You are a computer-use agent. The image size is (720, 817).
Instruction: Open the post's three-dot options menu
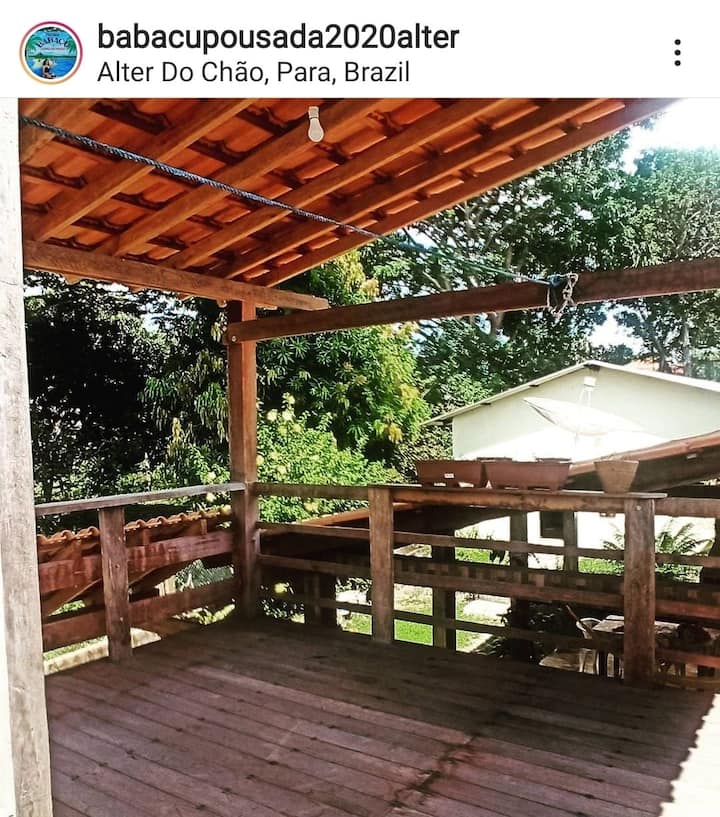tap(677, 52)
